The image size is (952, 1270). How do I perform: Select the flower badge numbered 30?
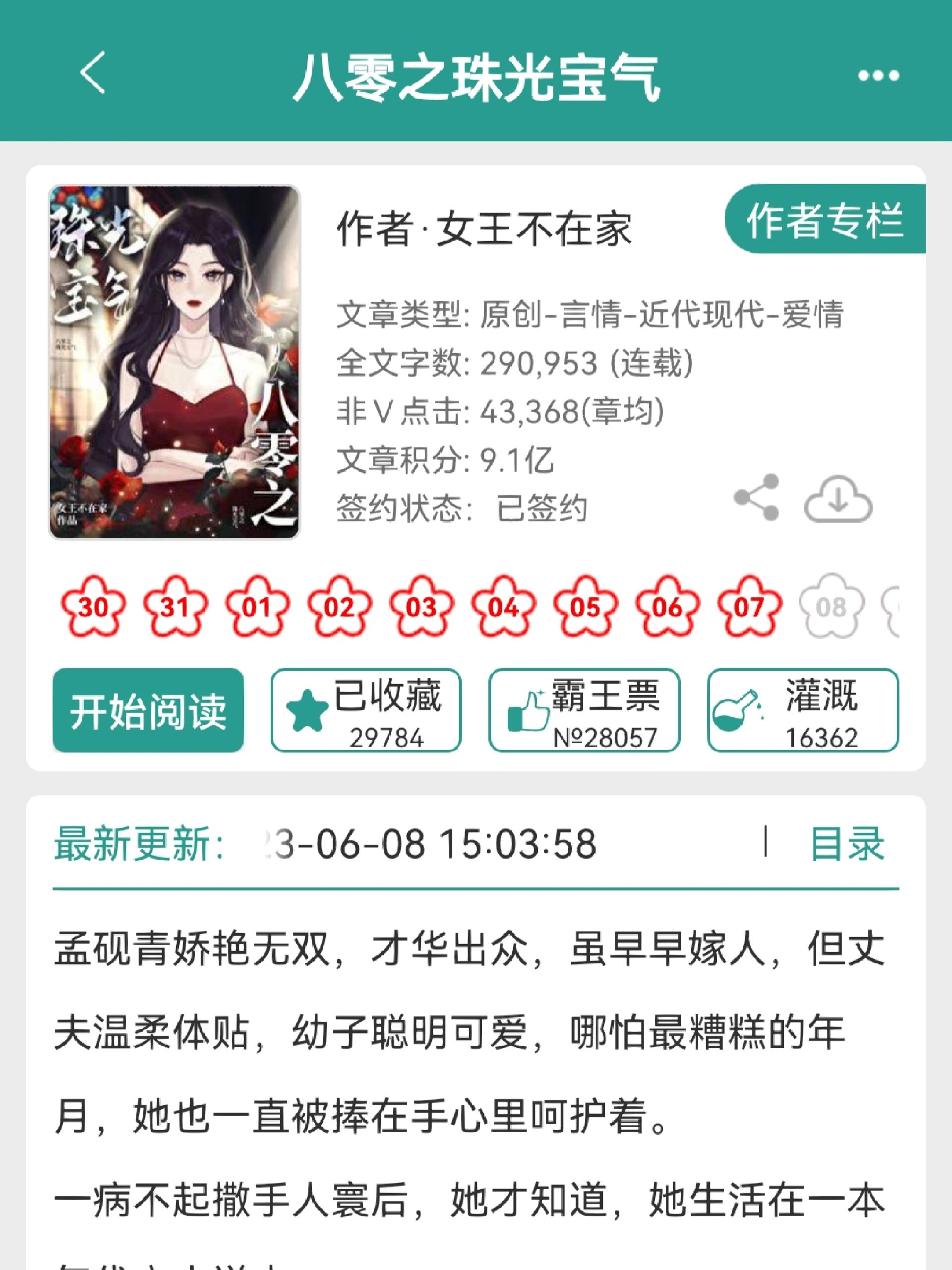(93, 607)
